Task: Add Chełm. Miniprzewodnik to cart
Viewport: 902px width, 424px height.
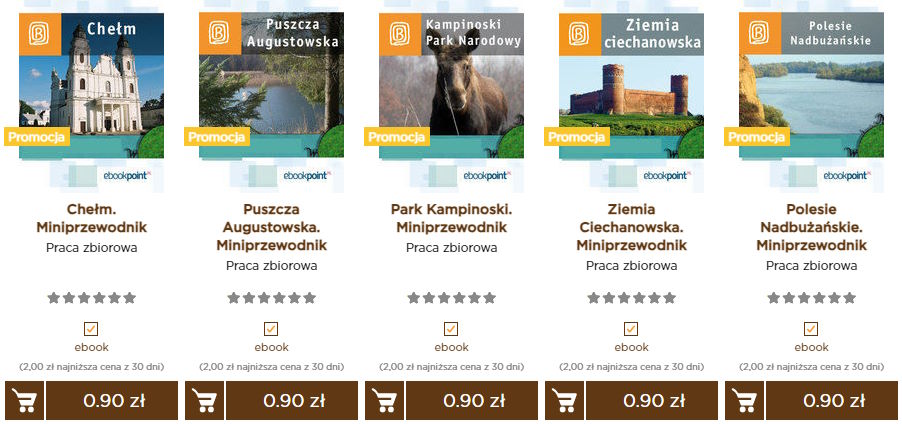Action: click(24, 401)
